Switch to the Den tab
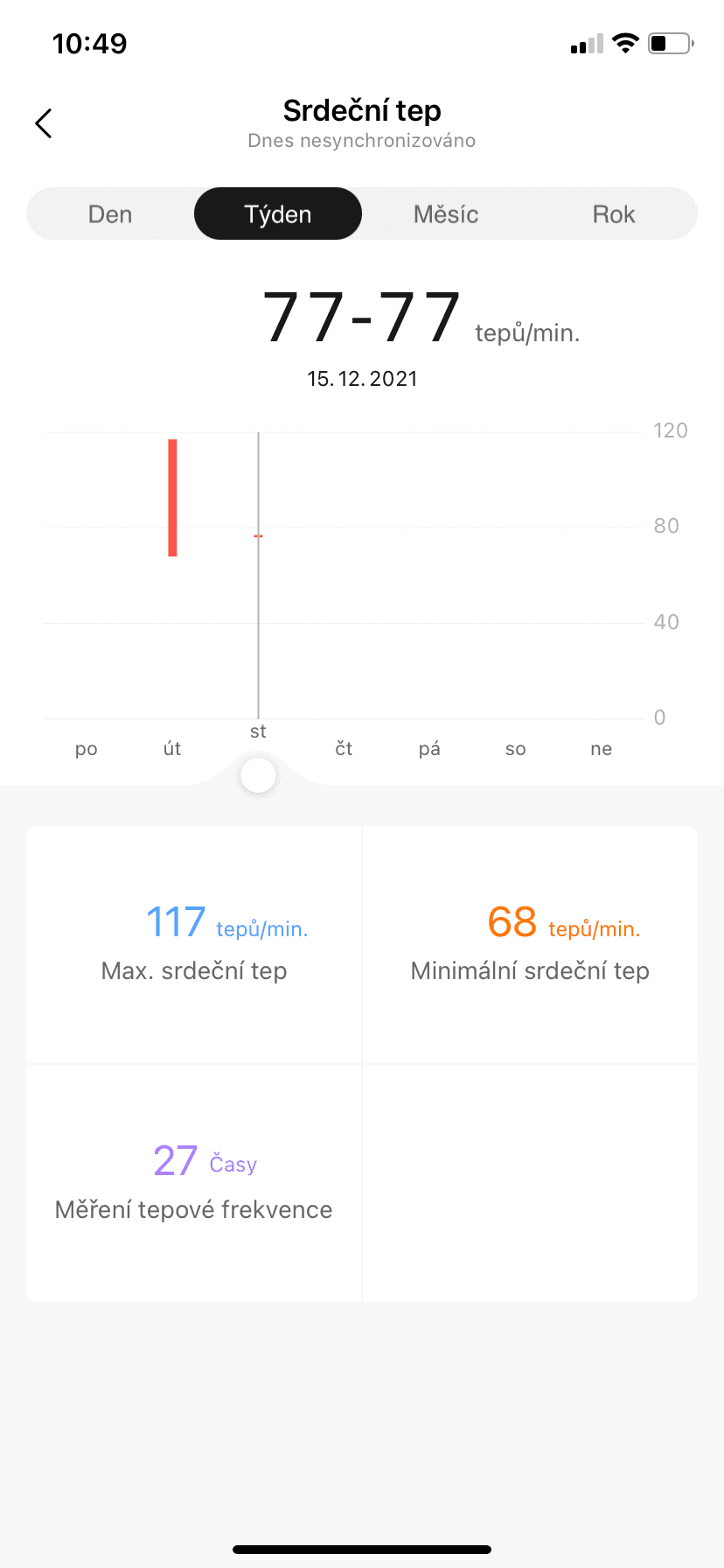Image resolution: width=724 pixels, height=1568 pixels. [x=110, y=214]
